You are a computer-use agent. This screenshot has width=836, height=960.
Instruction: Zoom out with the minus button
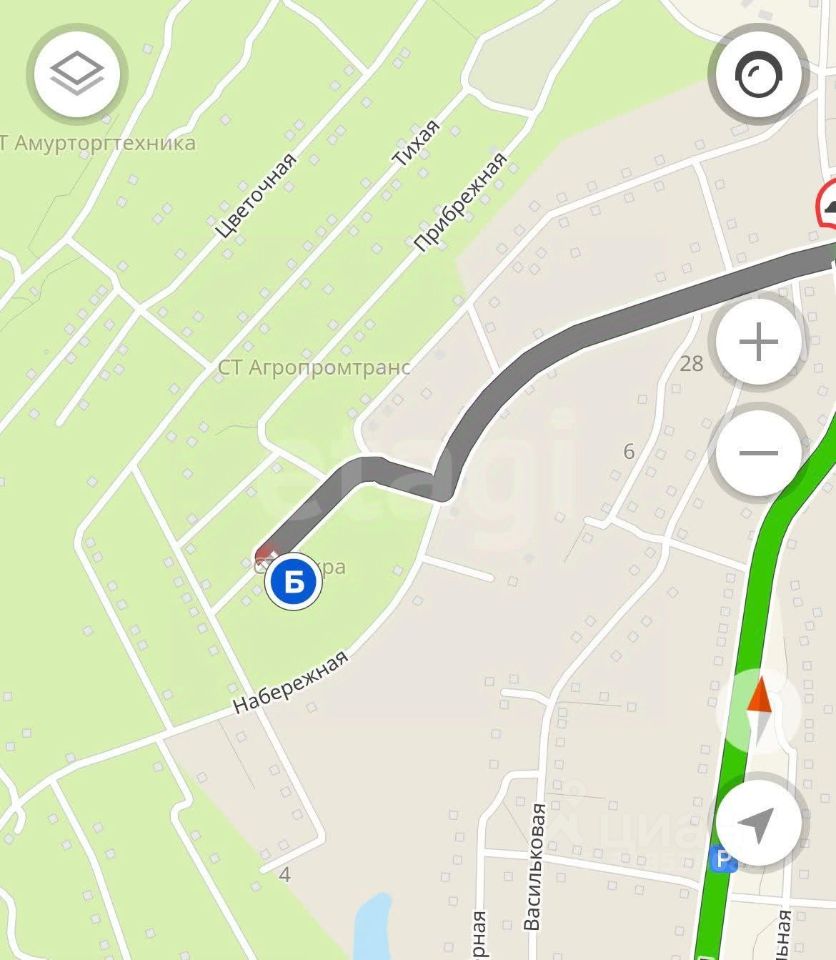point(758,452)
